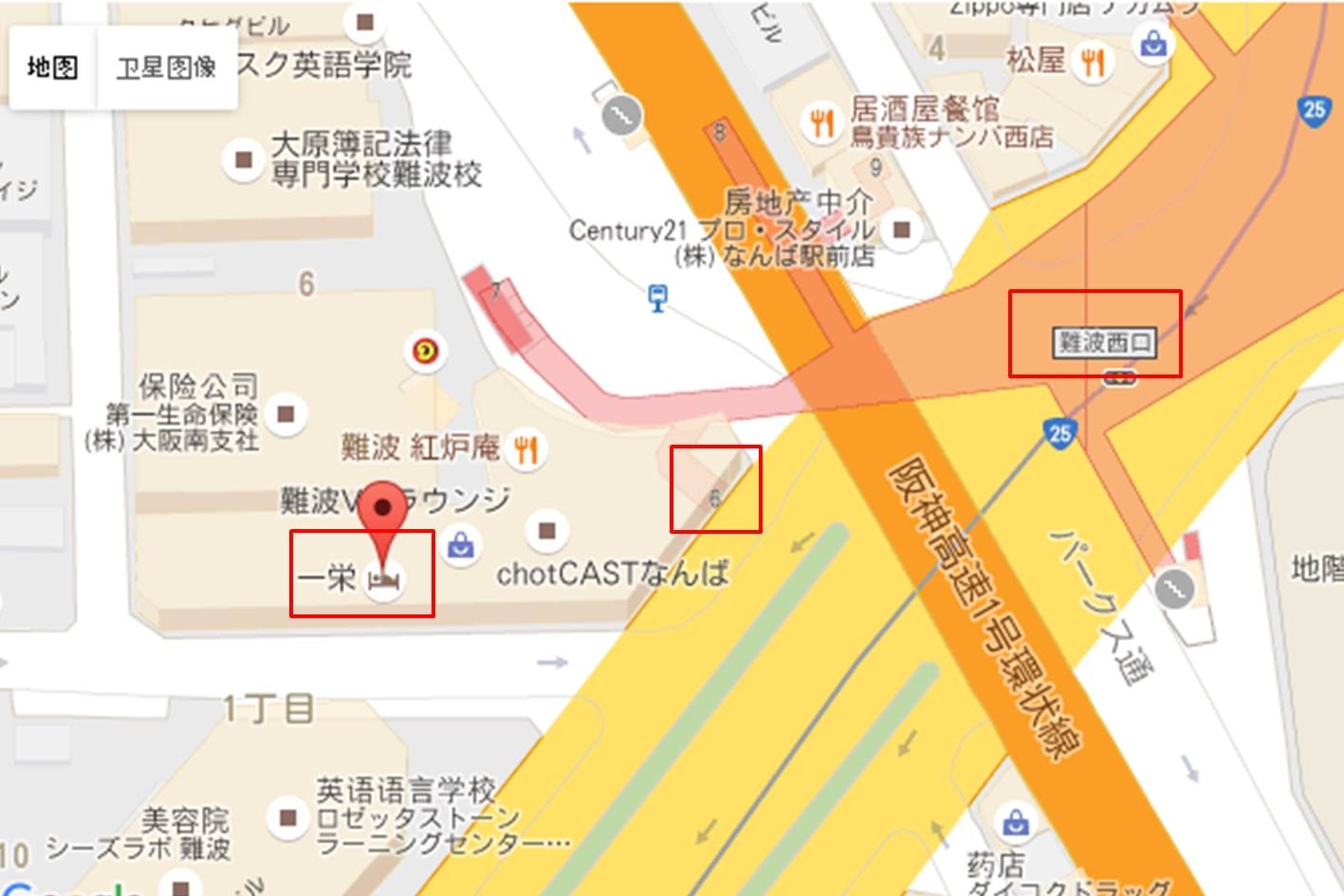Open the chotCASTなんば place marker
This screenshot has height=896, width=1344.
(546, 531)
